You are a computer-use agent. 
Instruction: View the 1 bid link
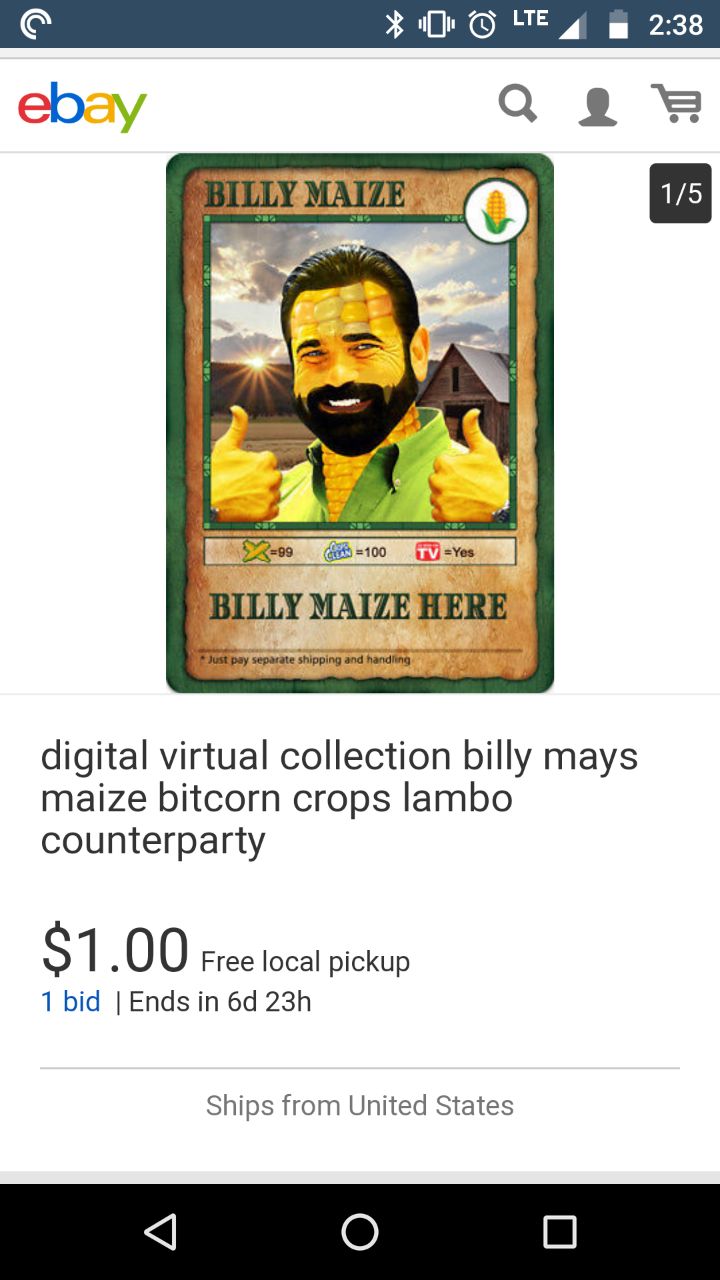coord(71,1001)
